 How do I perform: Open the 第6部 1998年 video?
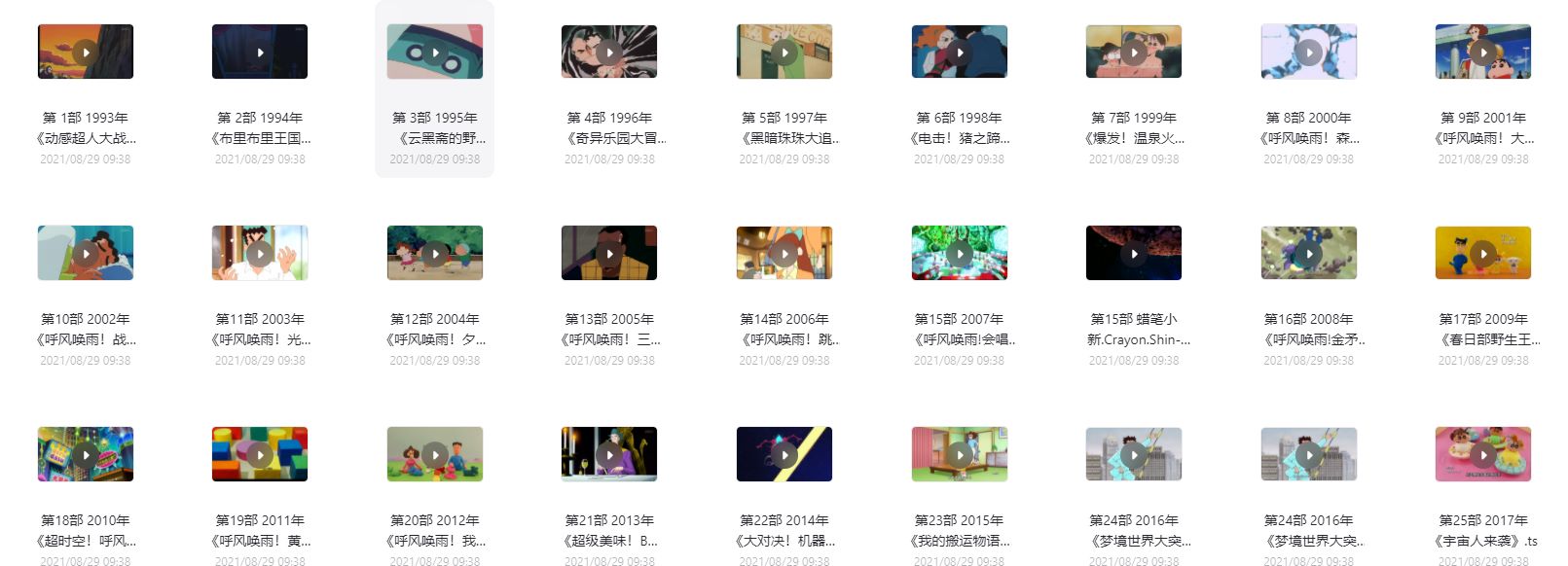960,52
